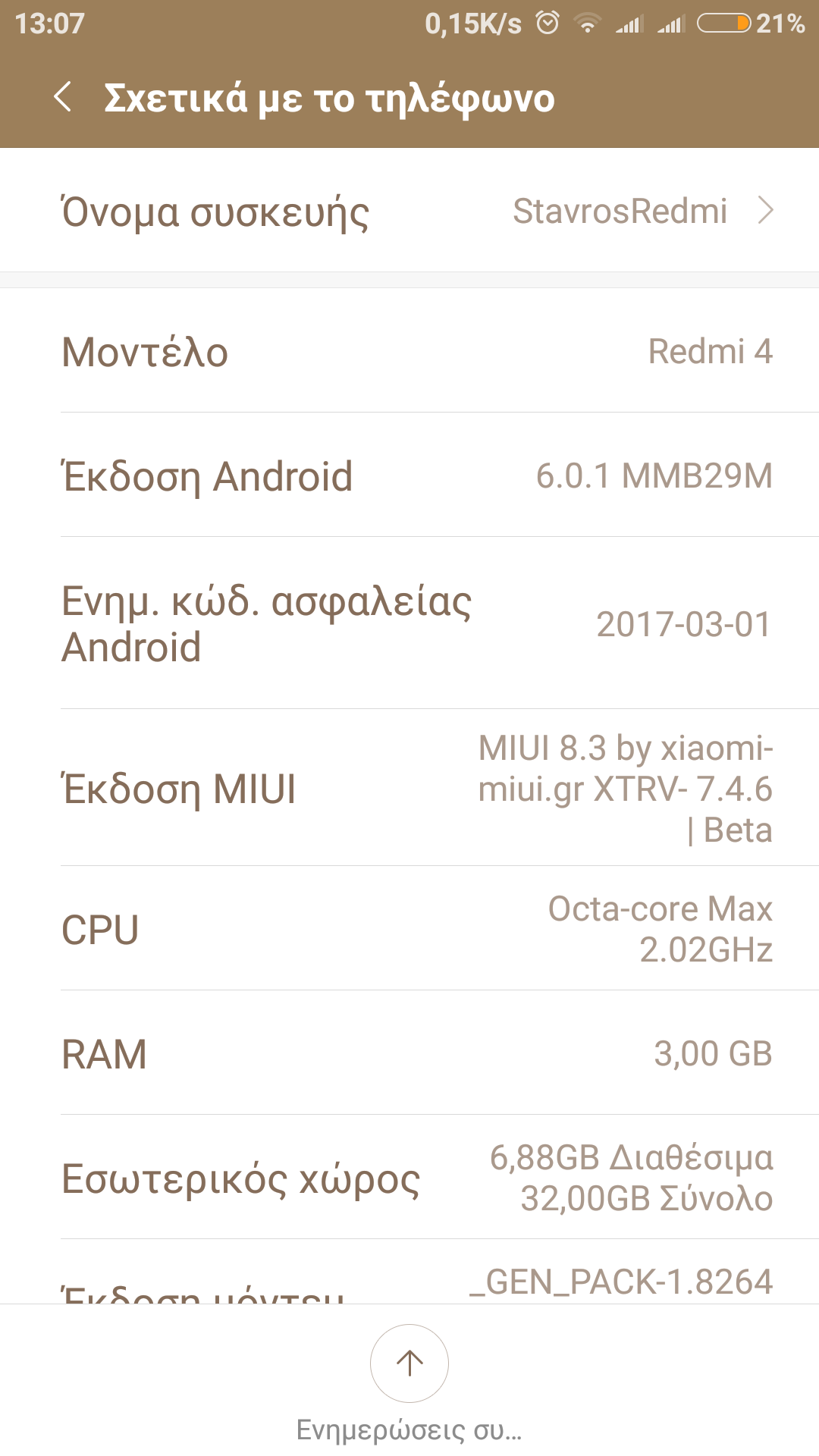The width and height of the screenshot is (819, 1456).
Task: Open the Ενημερώσεις συστήματος update button
Action: coord(409,1382)
